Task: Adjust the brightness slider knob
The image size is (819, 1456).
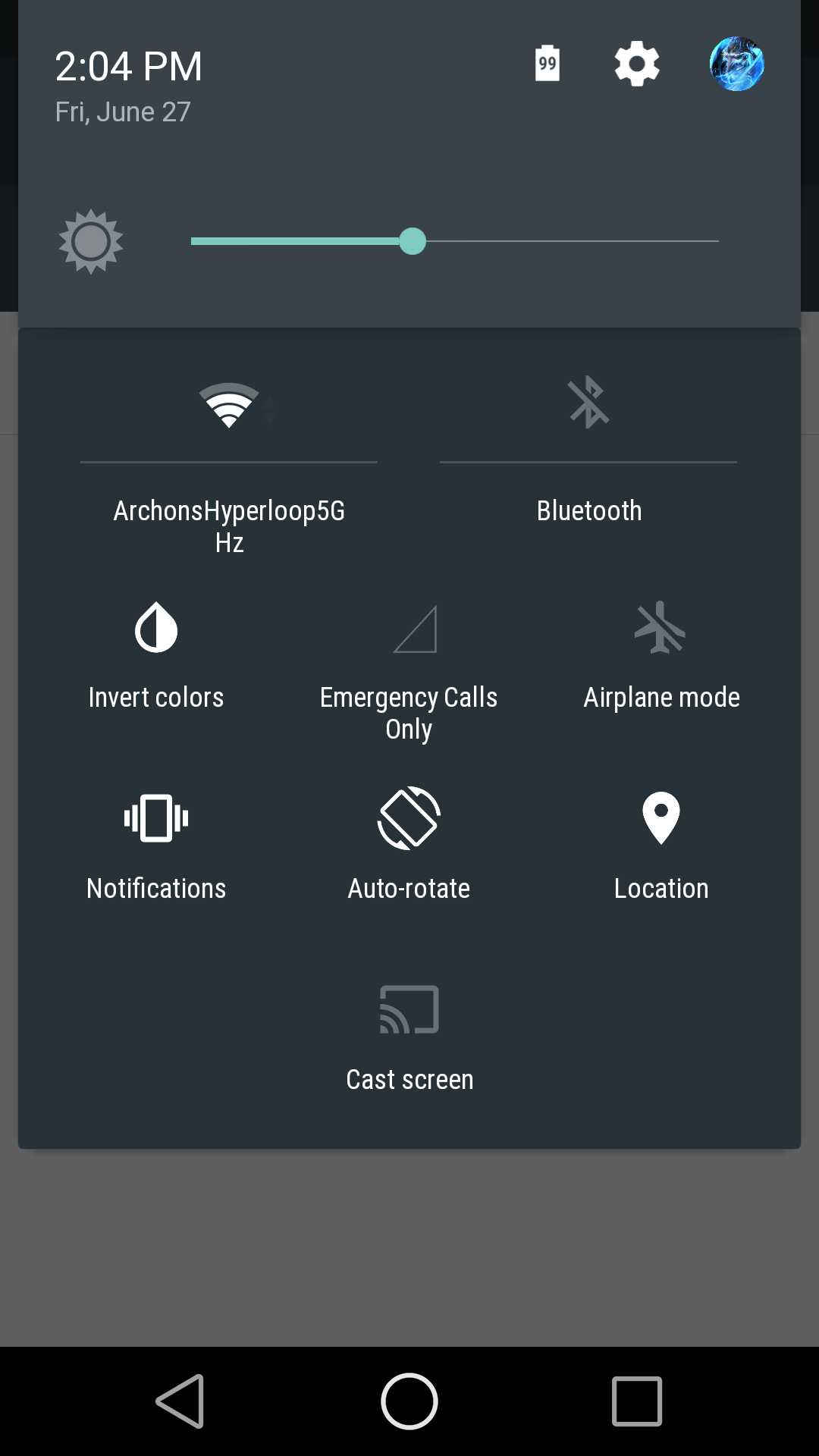Action: click(x=413, y=242)
